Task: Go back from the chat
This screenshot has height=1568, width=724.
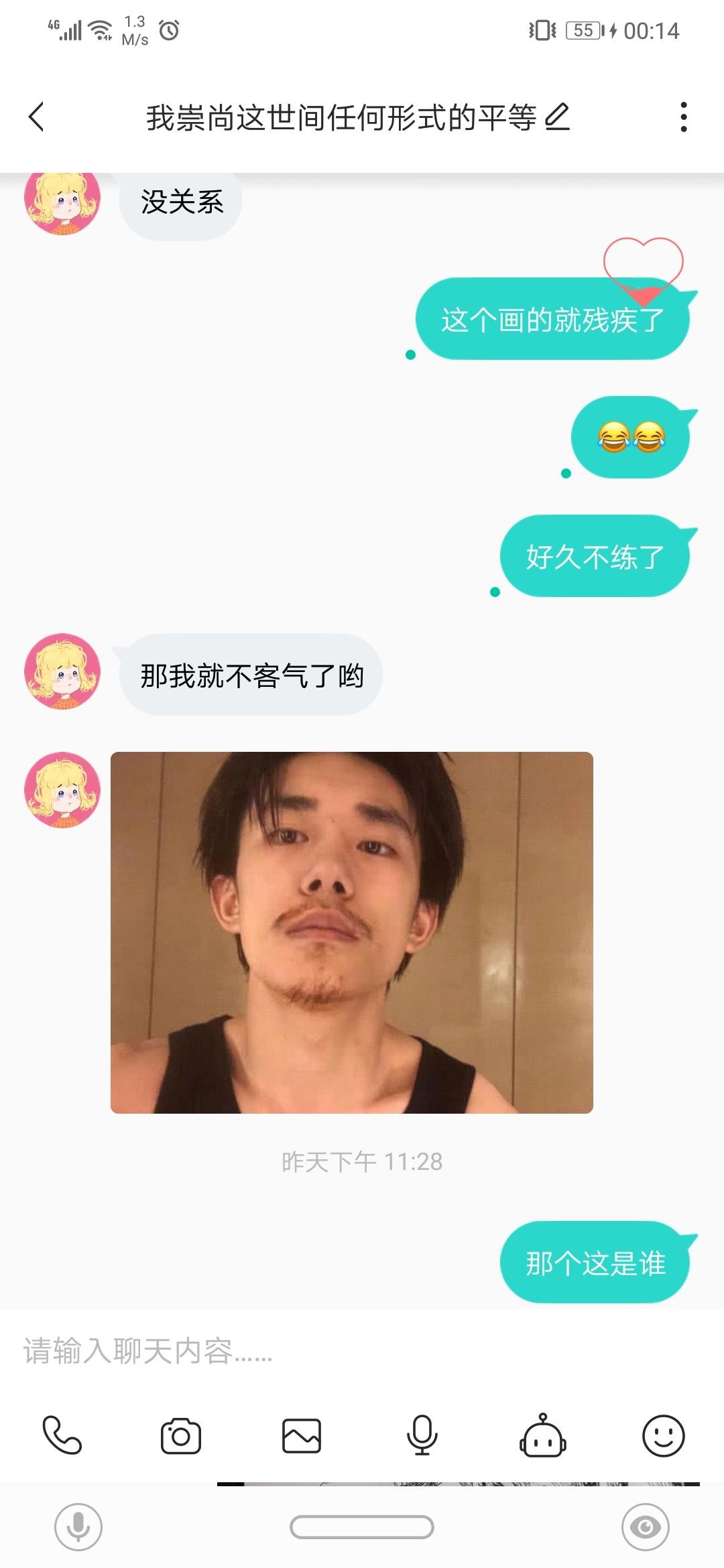Action: click(36, 117)
